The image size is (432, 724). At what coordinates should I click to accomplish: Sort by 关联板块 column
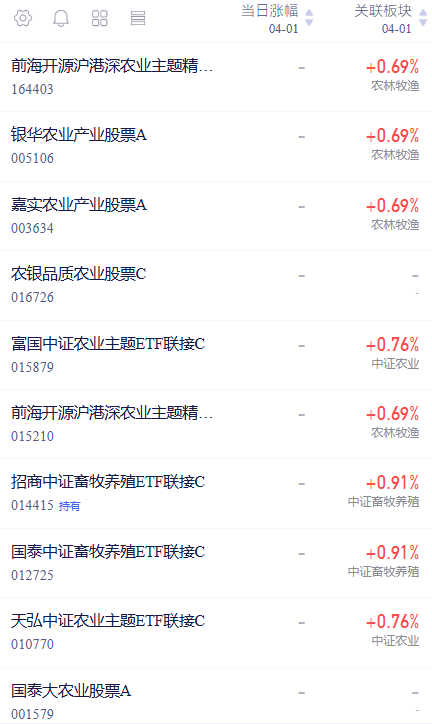click(390, 18)
